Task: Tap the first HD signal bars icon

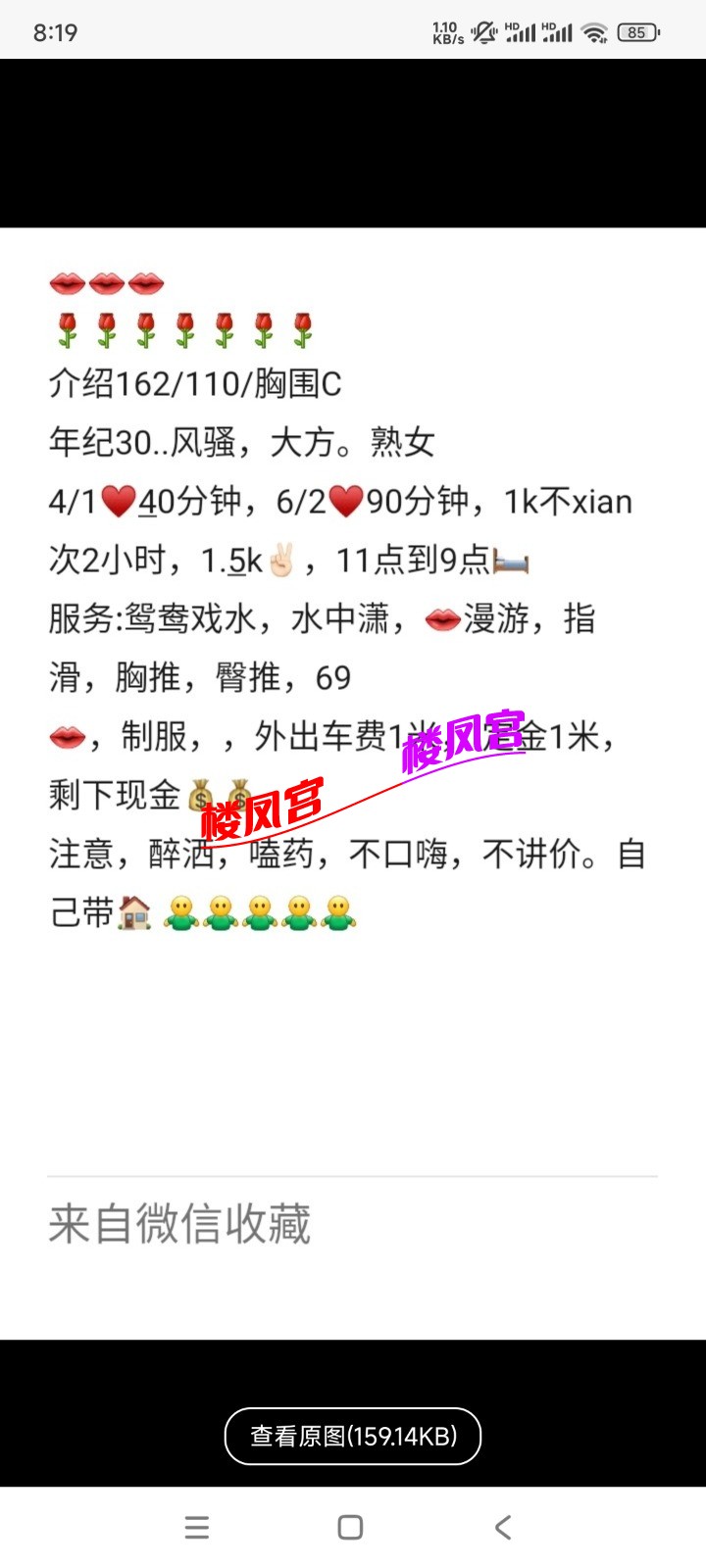Action: 520,32
